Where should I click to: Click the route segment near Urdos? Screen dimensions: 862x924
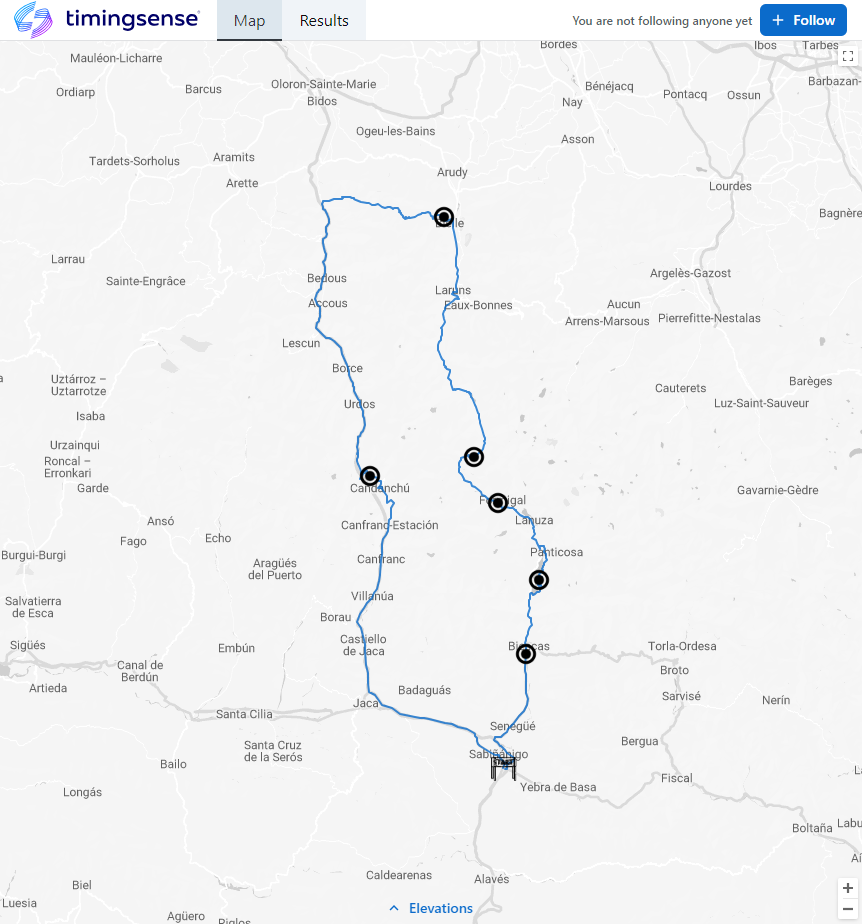pyautogui.click(x=363, y=404)
